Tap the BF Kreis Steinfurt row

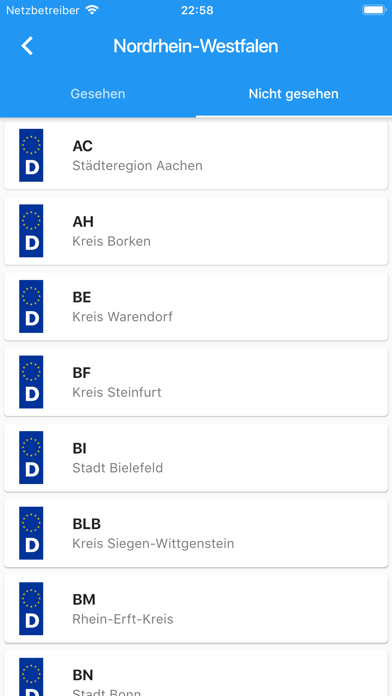point(196,382)
